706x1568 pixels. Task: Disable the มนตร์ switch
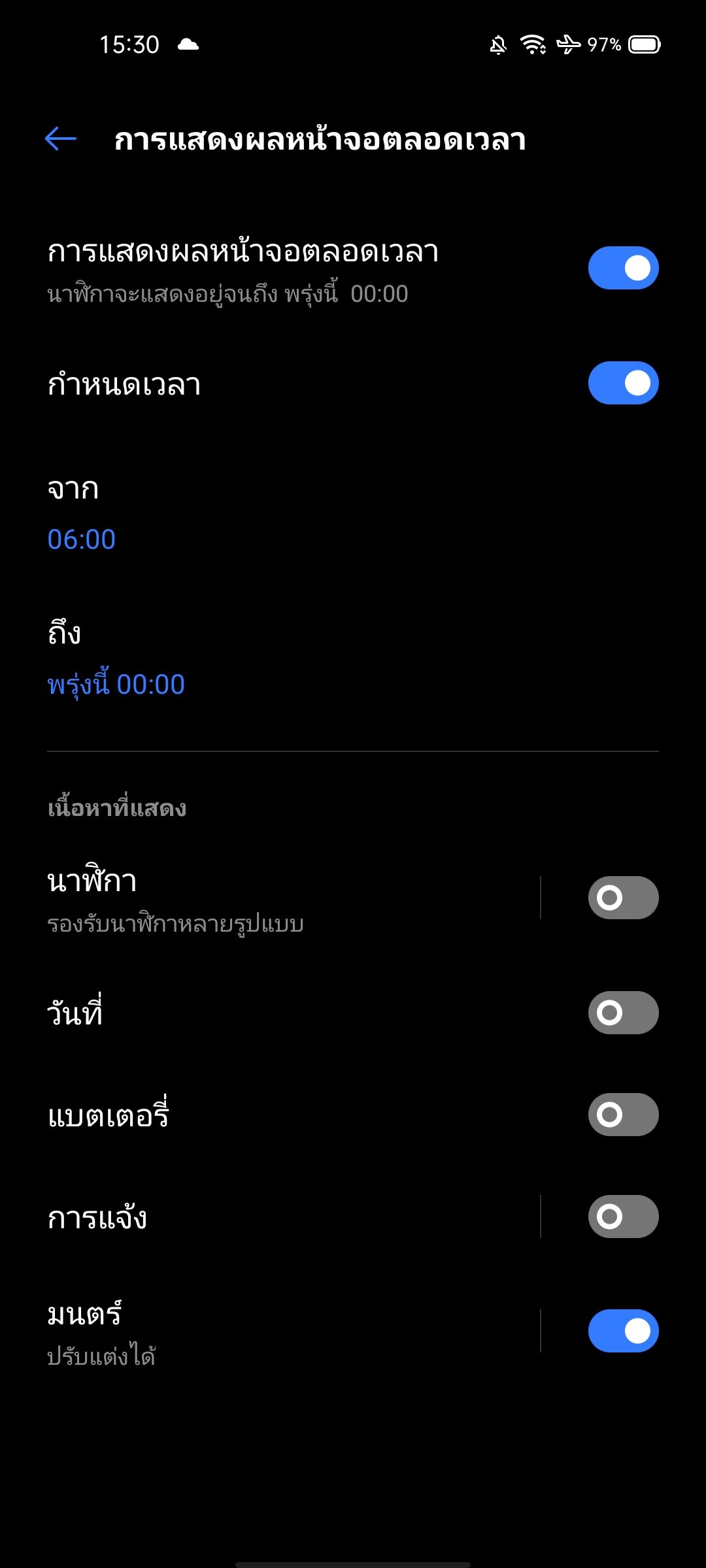point(623,1331)
